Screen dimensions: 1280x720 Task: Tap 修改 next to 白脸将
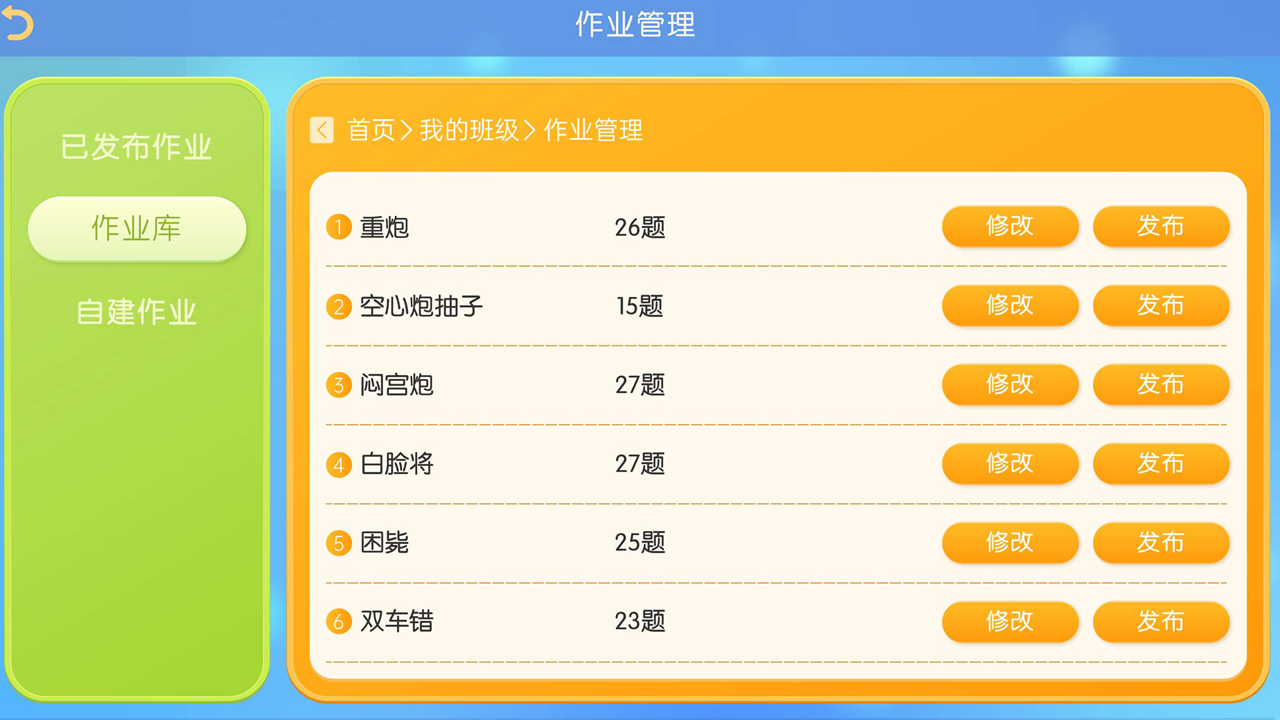tap(1010, 463)
